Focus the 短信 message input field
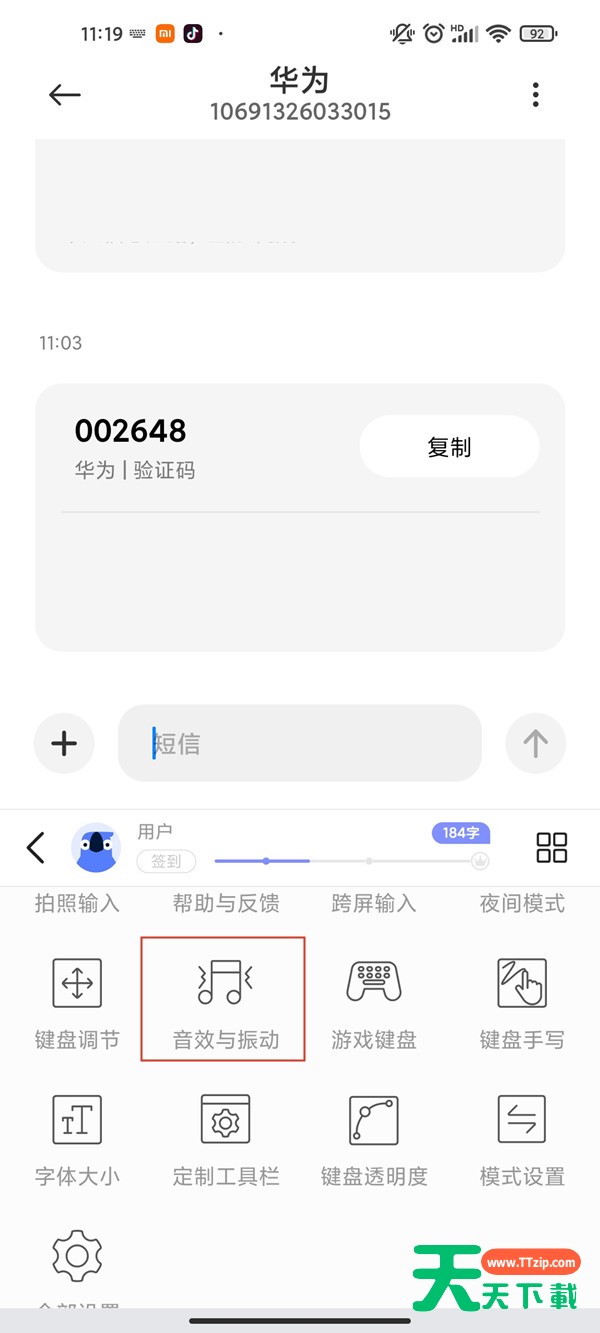Viewport: 600px width, 1333px height. pyautogui.click(x=300, y=743)
